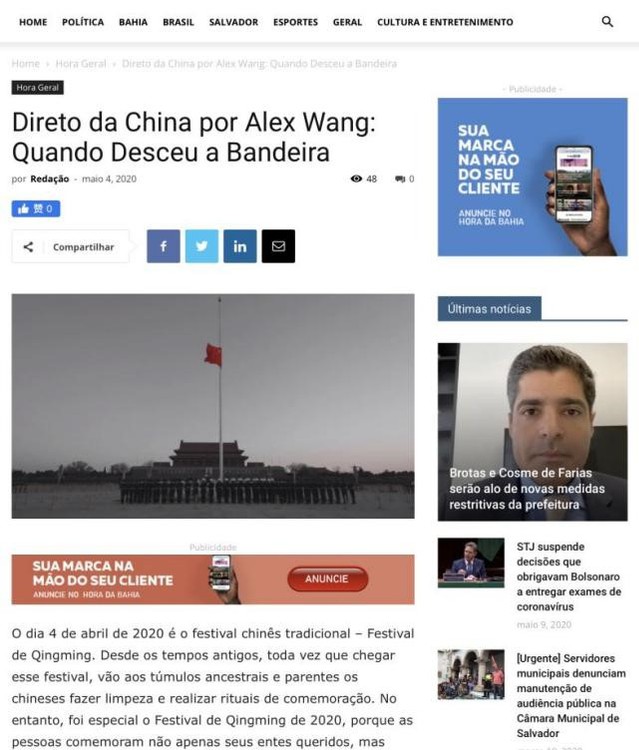Open the GERAL section
639x750 pixels.
click(348, 22)
